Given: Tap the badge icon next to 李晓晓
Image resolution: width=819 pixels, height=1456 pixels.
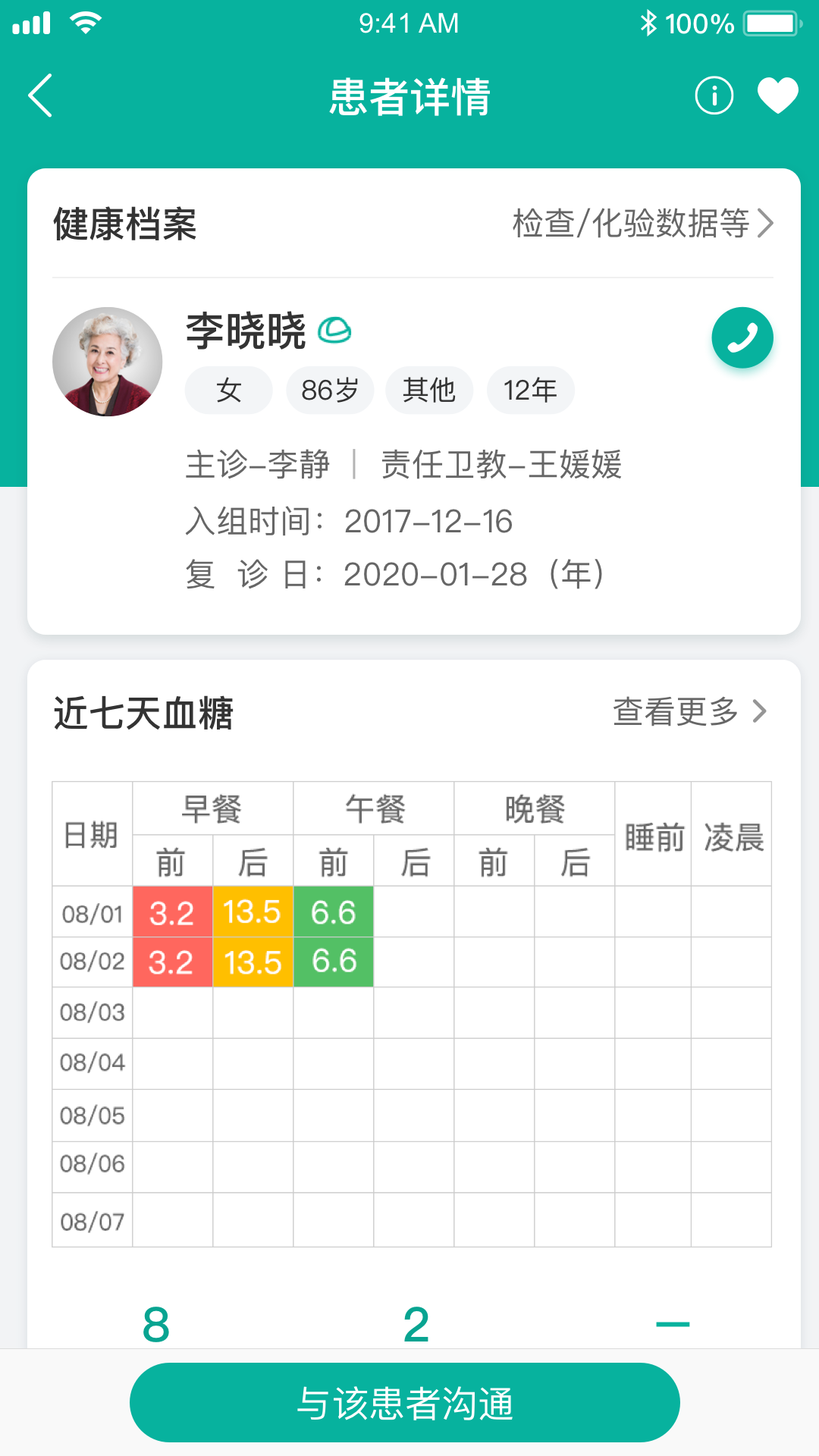Looking at the screenshot, I should pyautogui.click(x=336, y=331).
